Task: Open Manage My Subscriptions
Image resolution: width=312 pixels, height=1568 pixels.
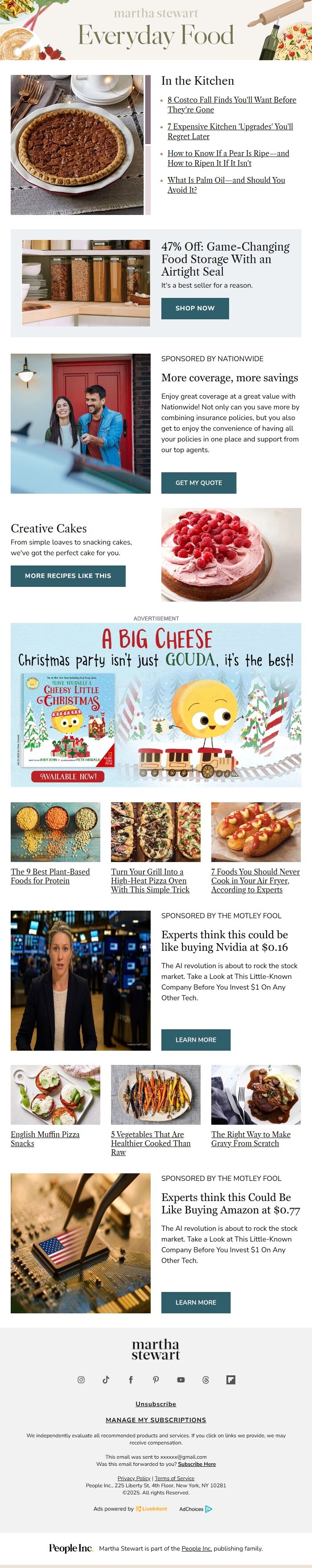Action: (156, 1419)
